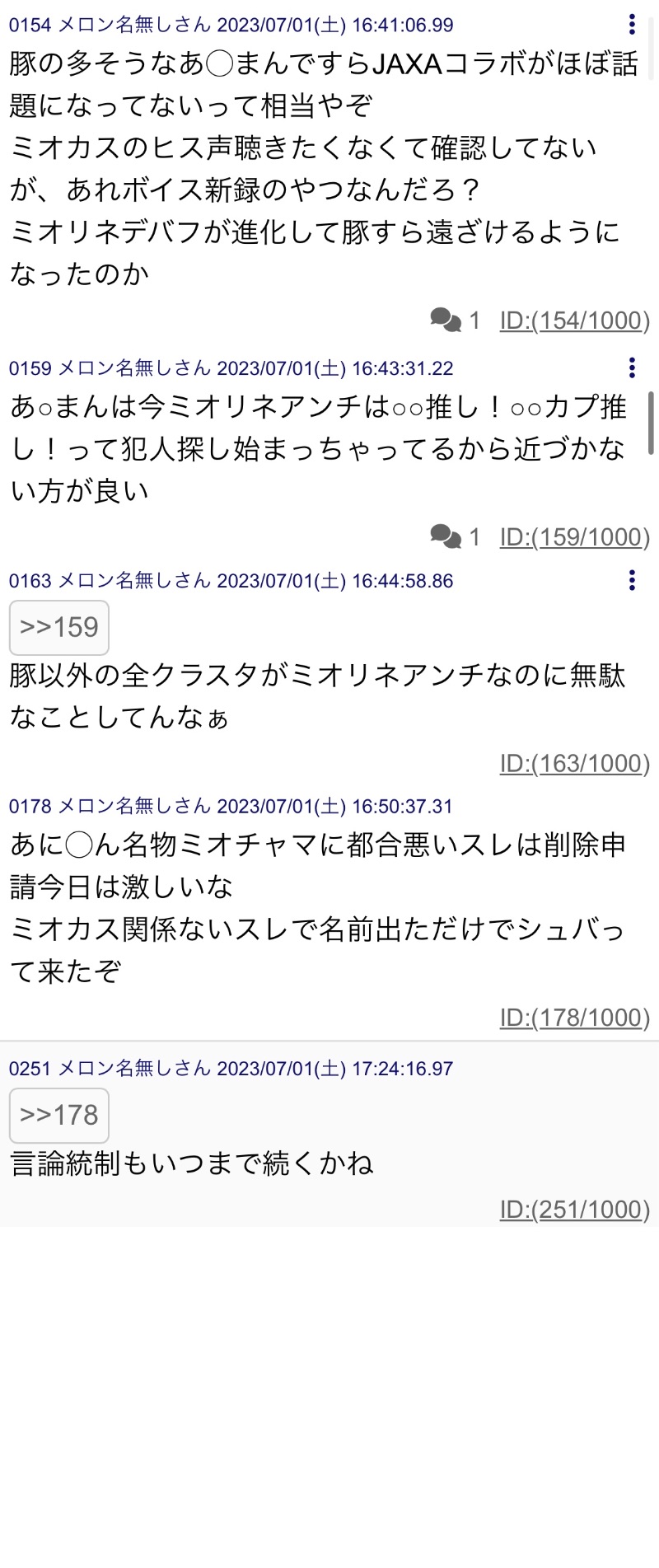Jump to the quoted post >>178
659x1568 pixels.
click(x=59, y=1116)
